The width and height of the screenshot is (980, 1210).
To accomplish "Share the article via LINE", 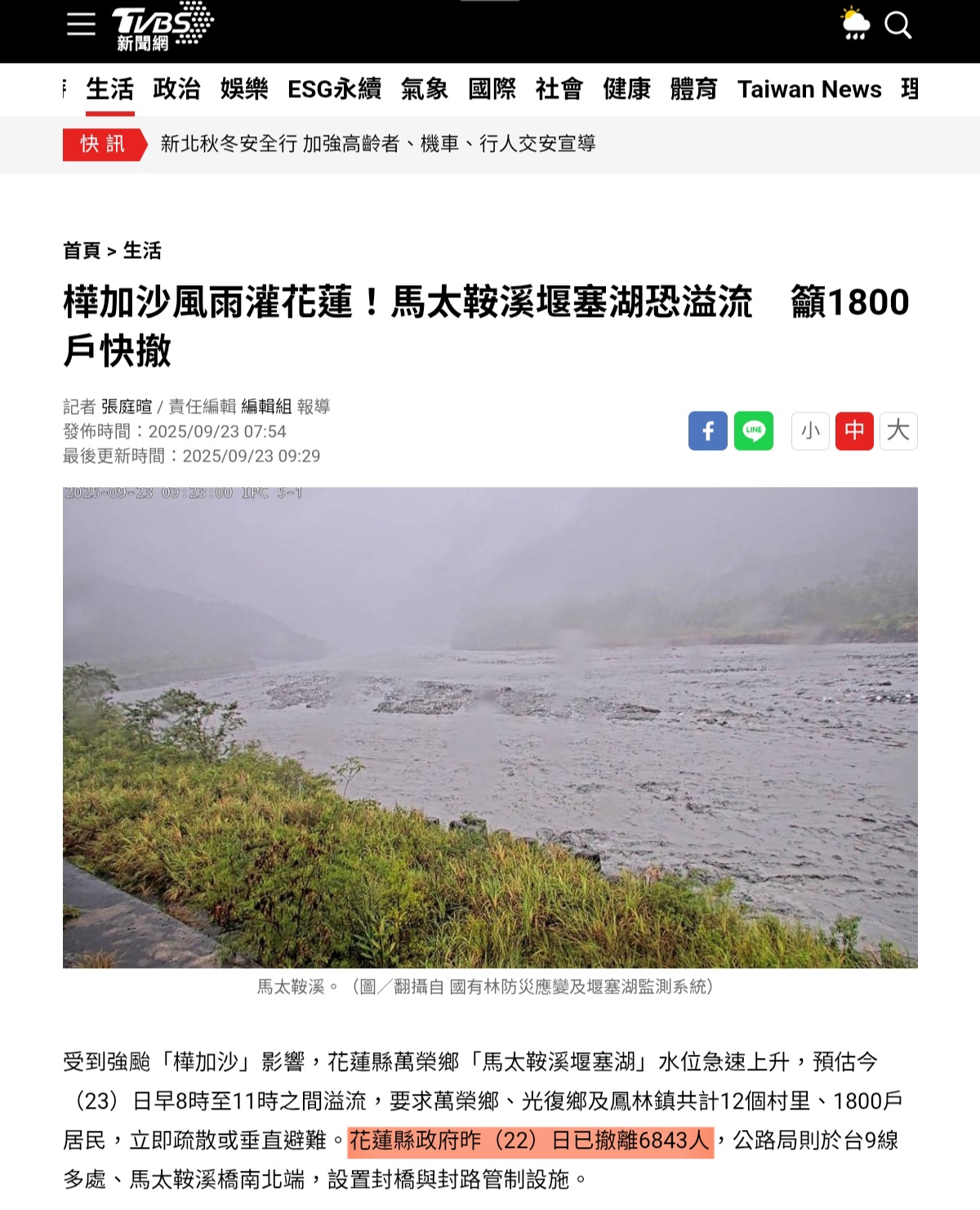I will (753, 431).
